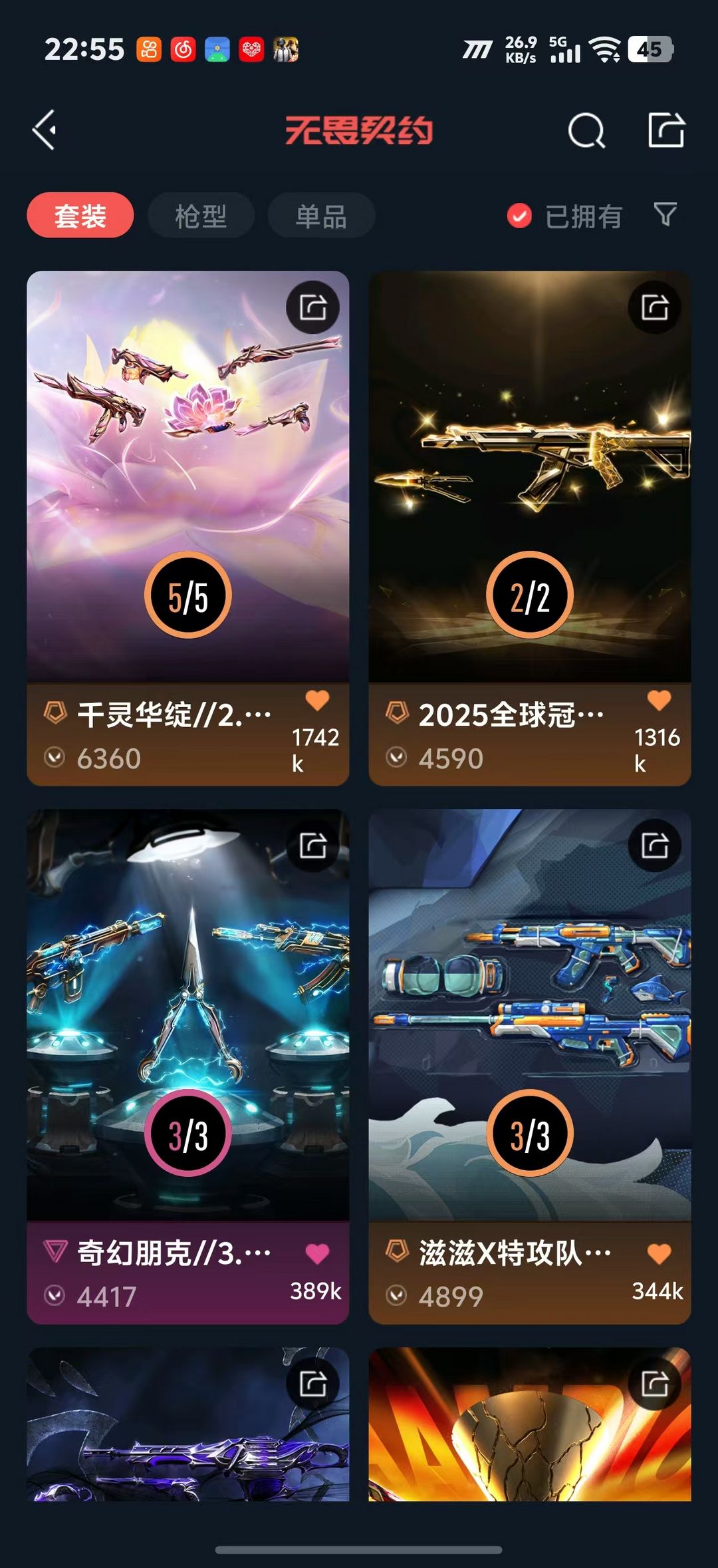Open the filter funnel icon
This screenshot has width=718, height=1568.
click(665, 214)
